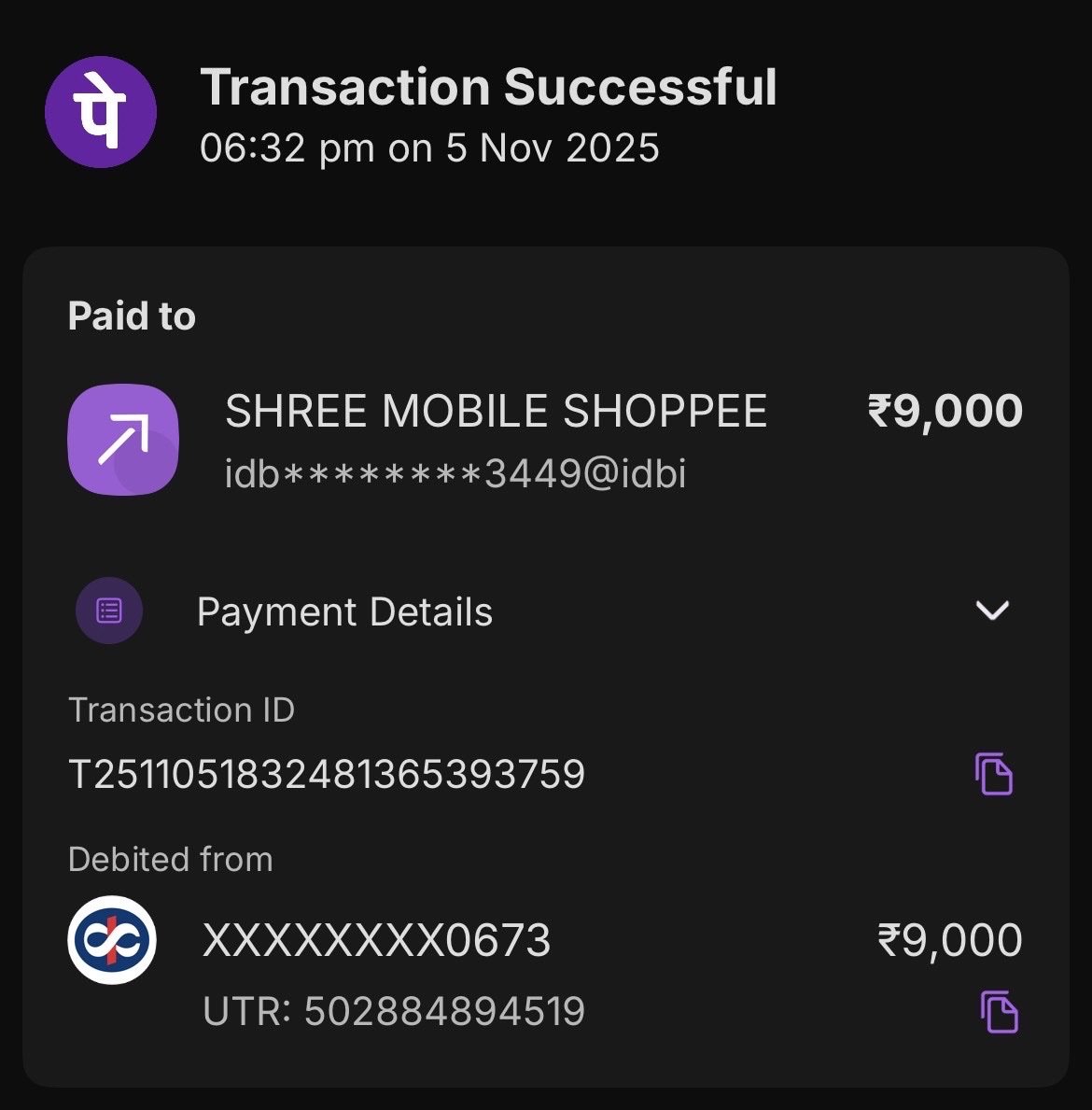Collapse the Payment Details section

coord(991,611)
